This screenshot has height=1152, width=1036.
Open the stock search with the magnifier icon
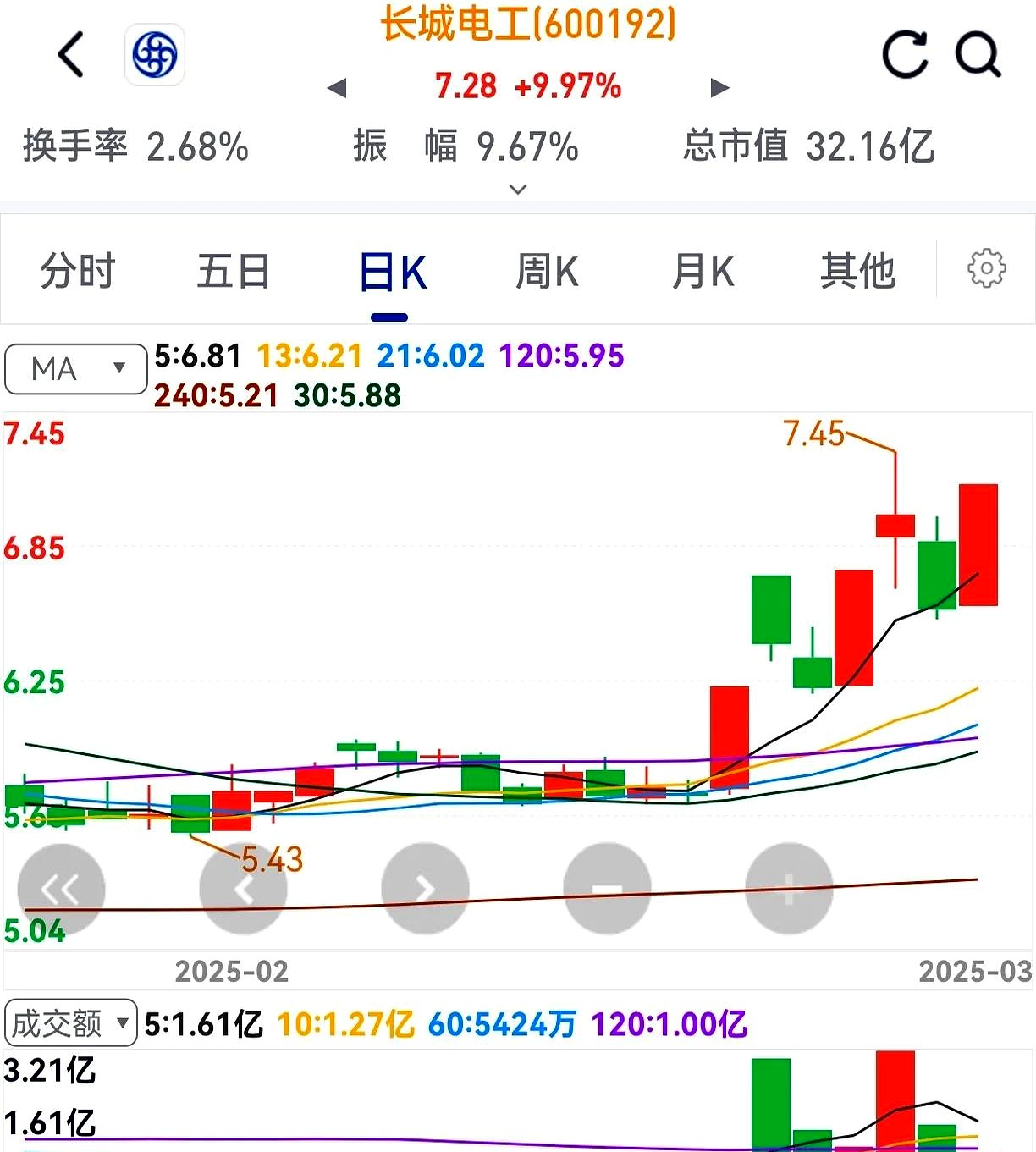click(x=978, y=54)
